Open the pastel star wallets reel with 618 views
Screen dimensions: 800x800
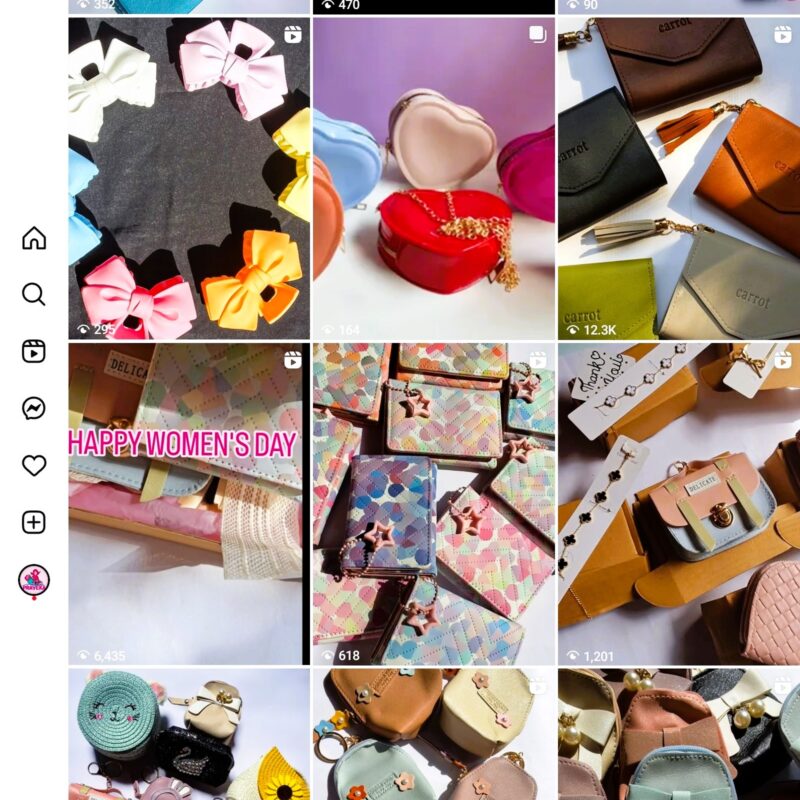pos(433,505)
